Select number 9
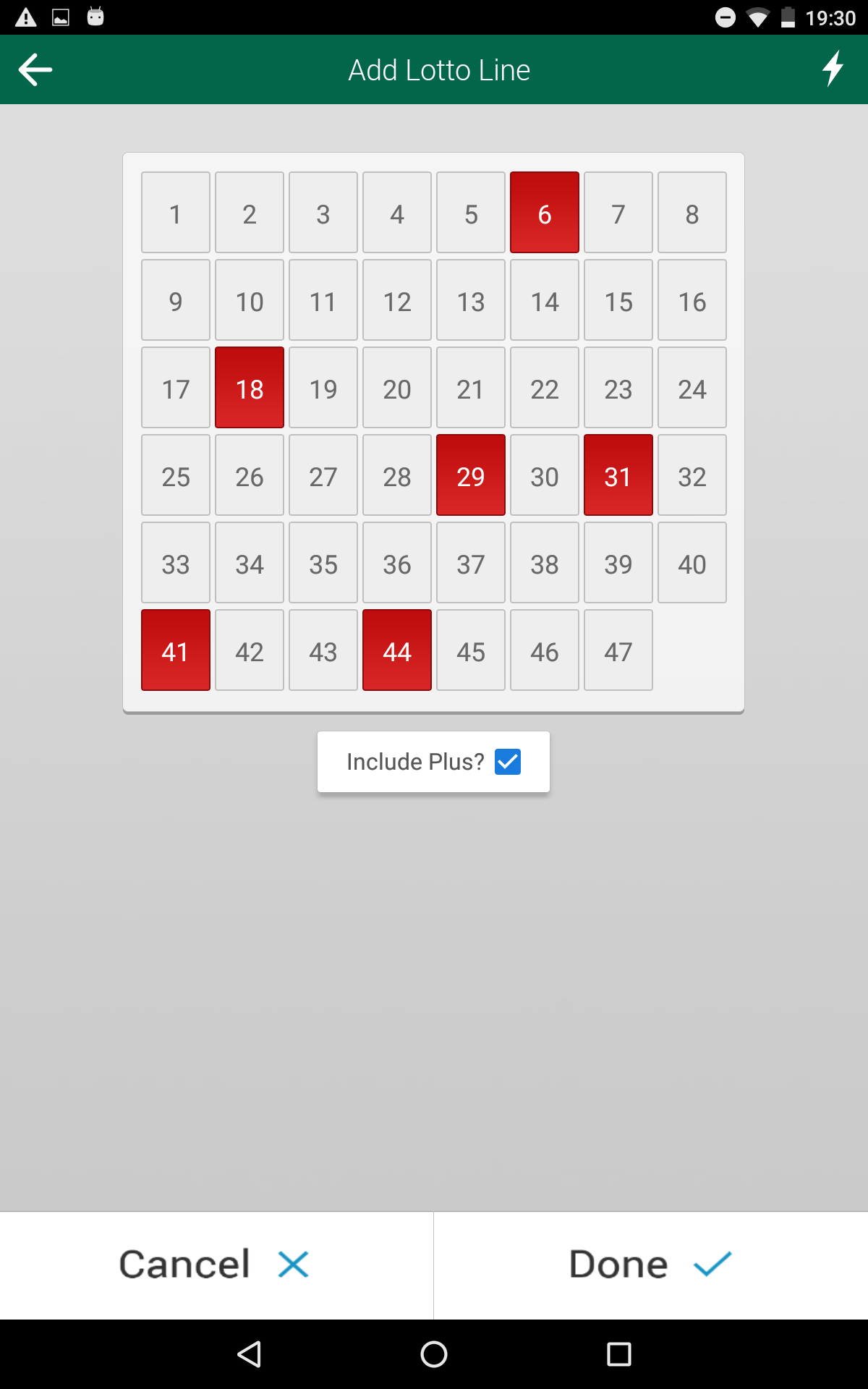The image size is (868, 1389). pyautogui.click(x=176, y=300)
